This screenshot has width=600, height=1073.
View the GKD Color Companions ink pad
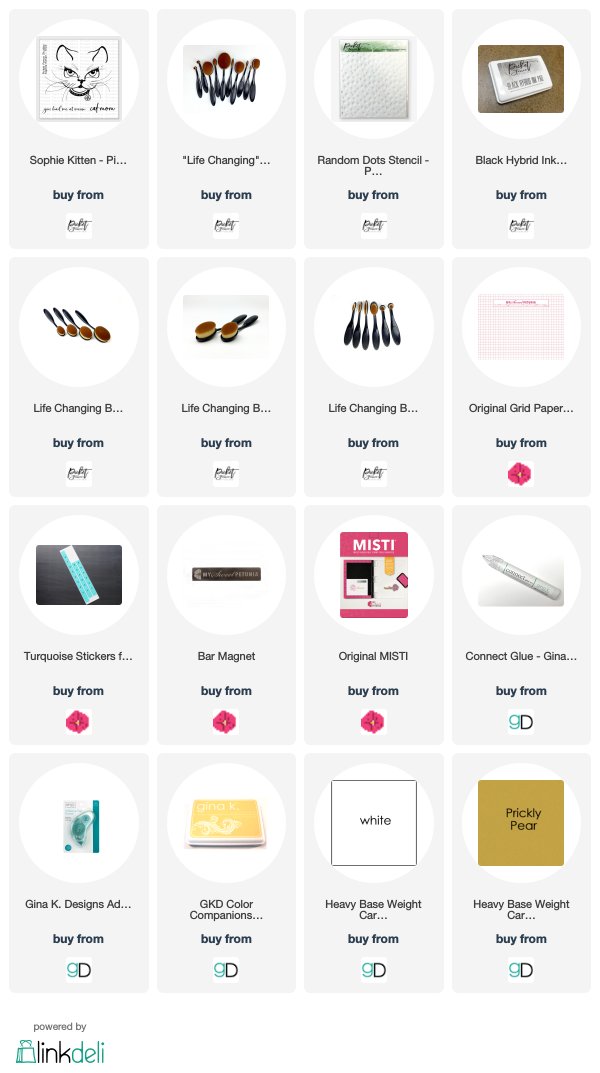tap(226, 873)
